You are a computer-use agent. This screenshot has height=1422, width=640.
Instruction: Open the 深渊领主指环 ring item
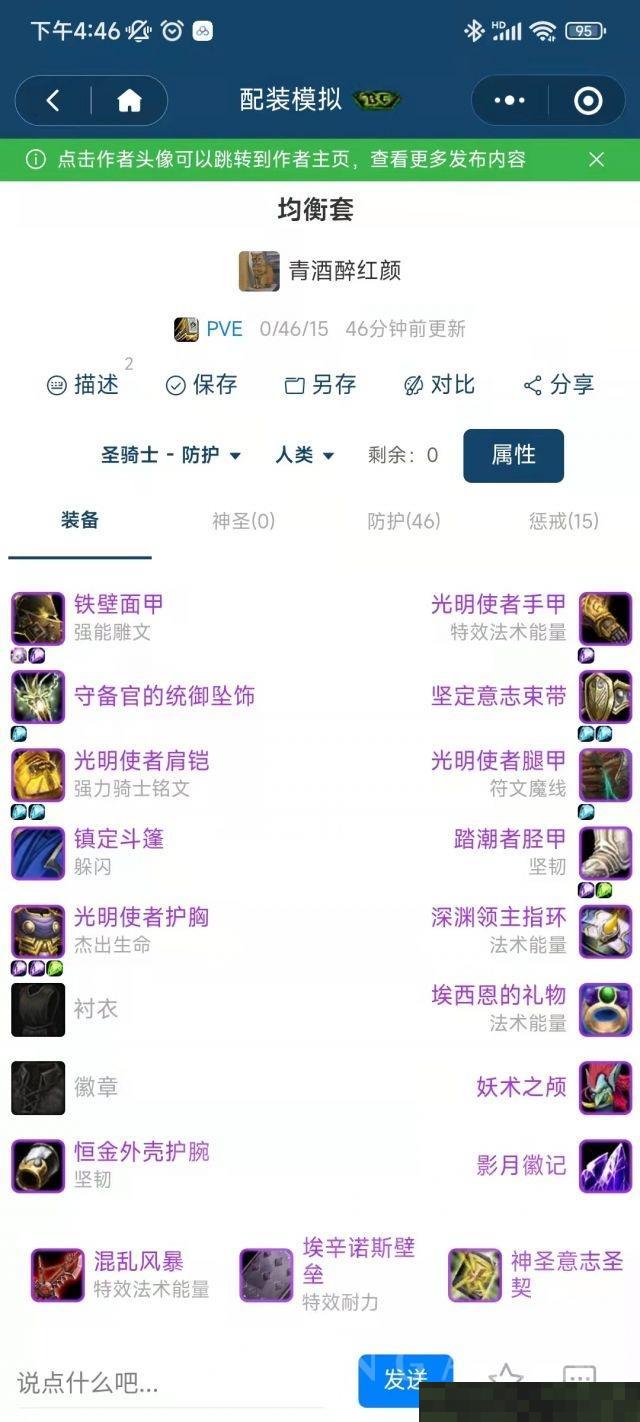498,917
